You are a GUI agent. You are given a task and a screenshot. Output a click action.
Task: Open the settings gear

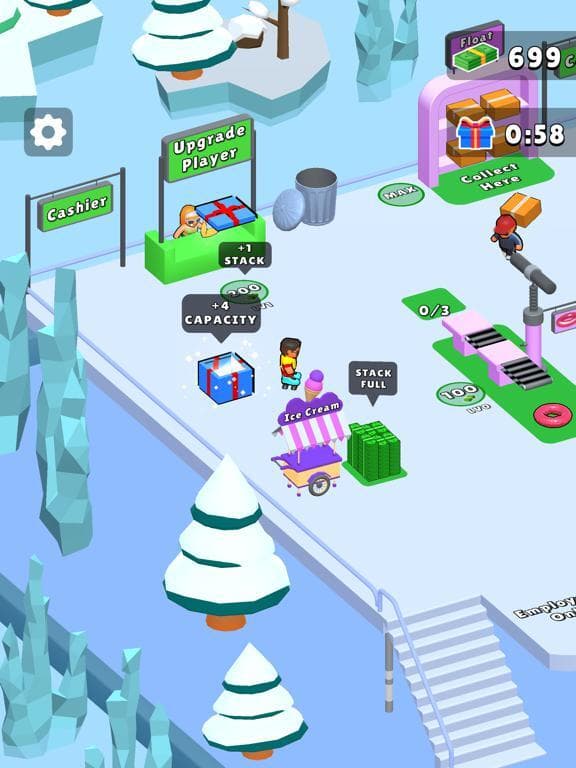[x=48, y=132]
